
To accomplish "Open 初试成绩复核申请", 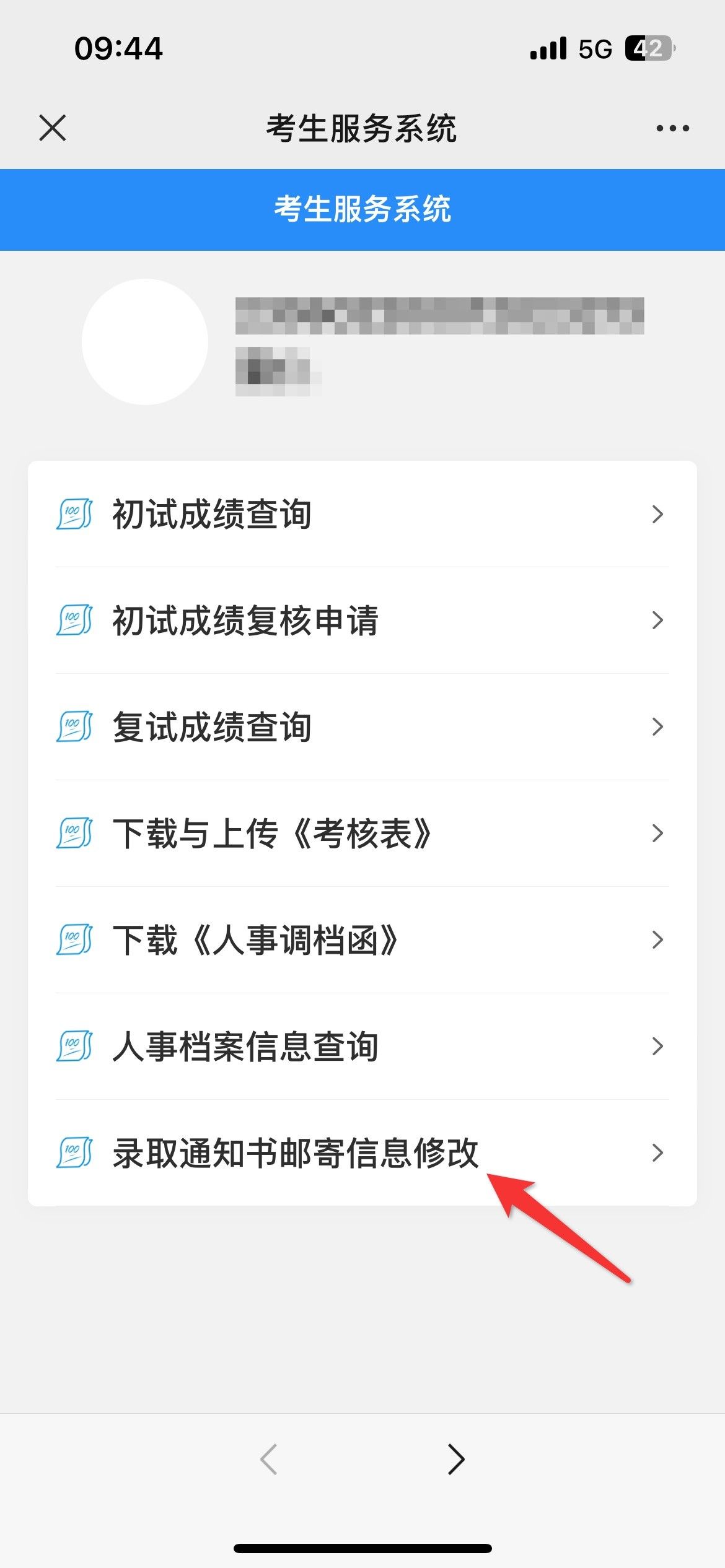I will [x=362, y=621].
